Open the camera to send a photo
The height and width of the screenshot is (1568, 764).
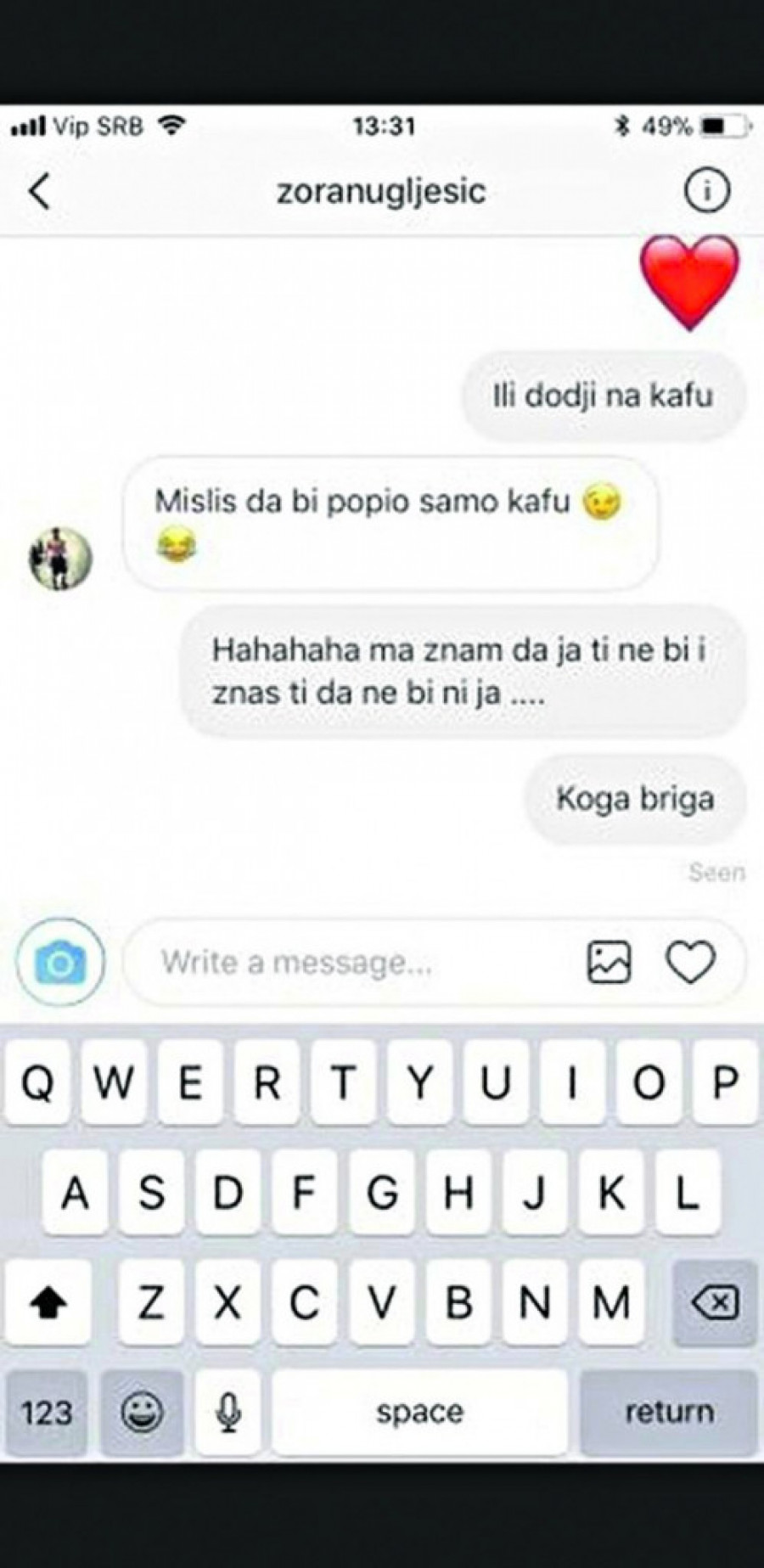pos(61,963)
